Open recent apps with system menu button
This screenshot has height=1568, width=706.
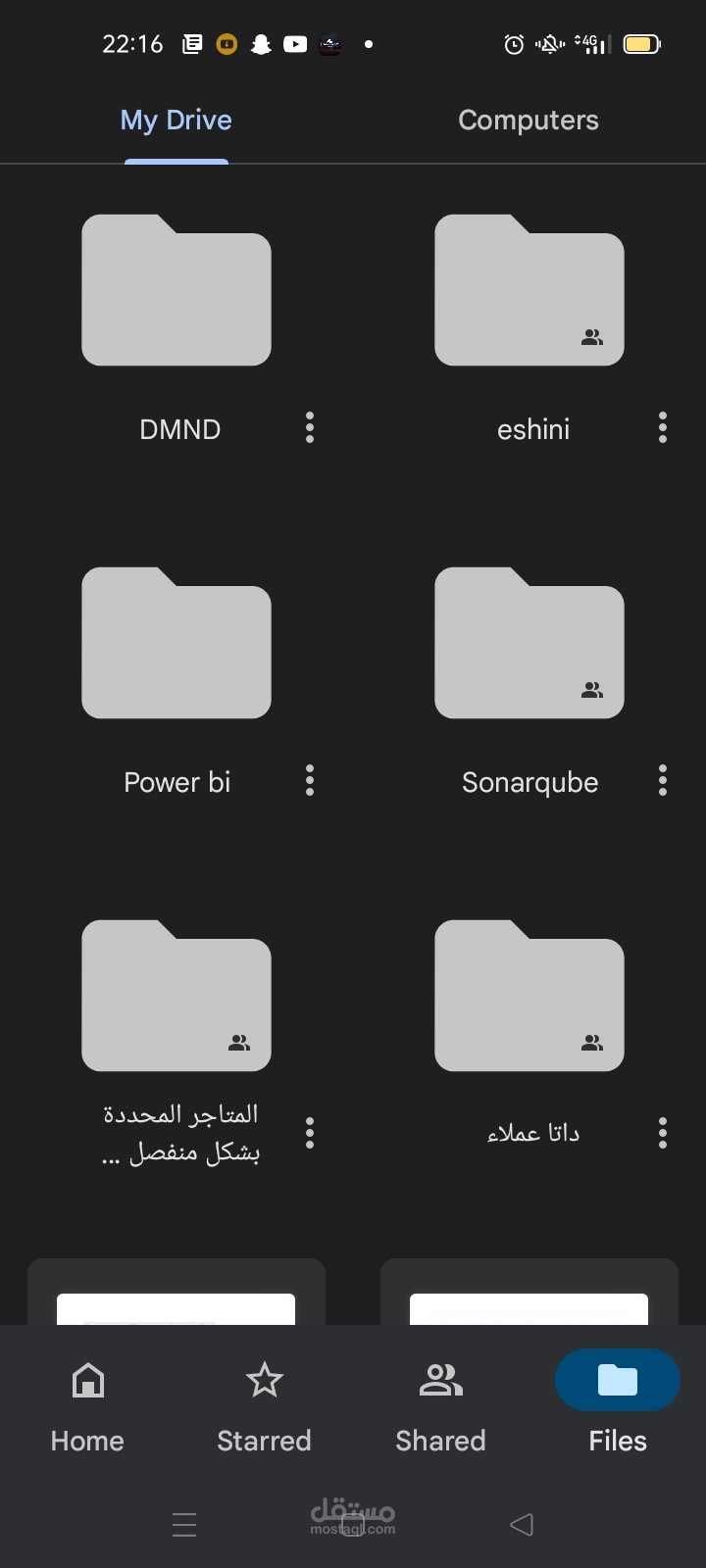pyautogui.click(x=184, y=1524)
